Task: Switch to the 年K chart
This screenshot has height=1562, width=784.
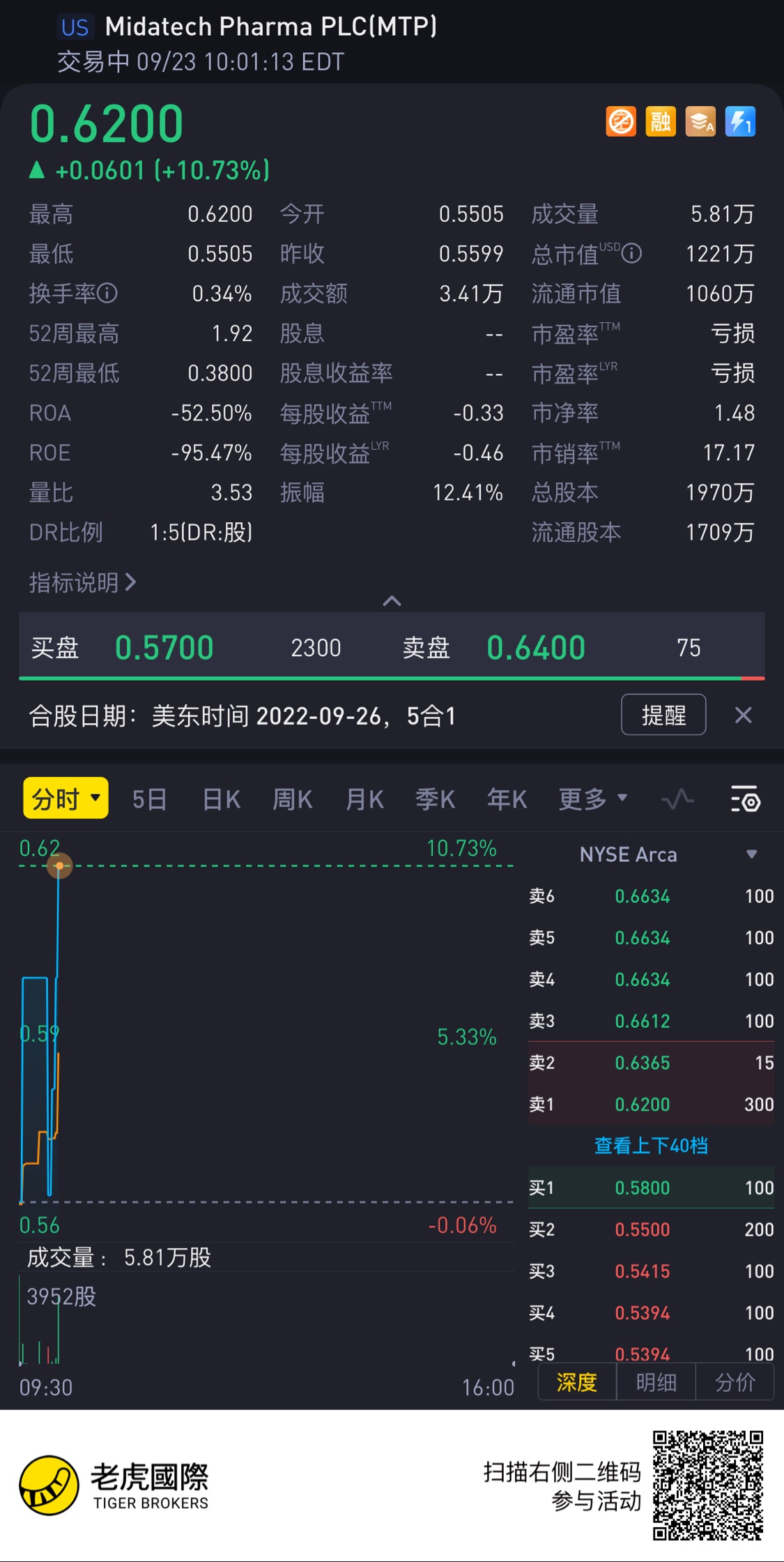Action: coord(507,799)
